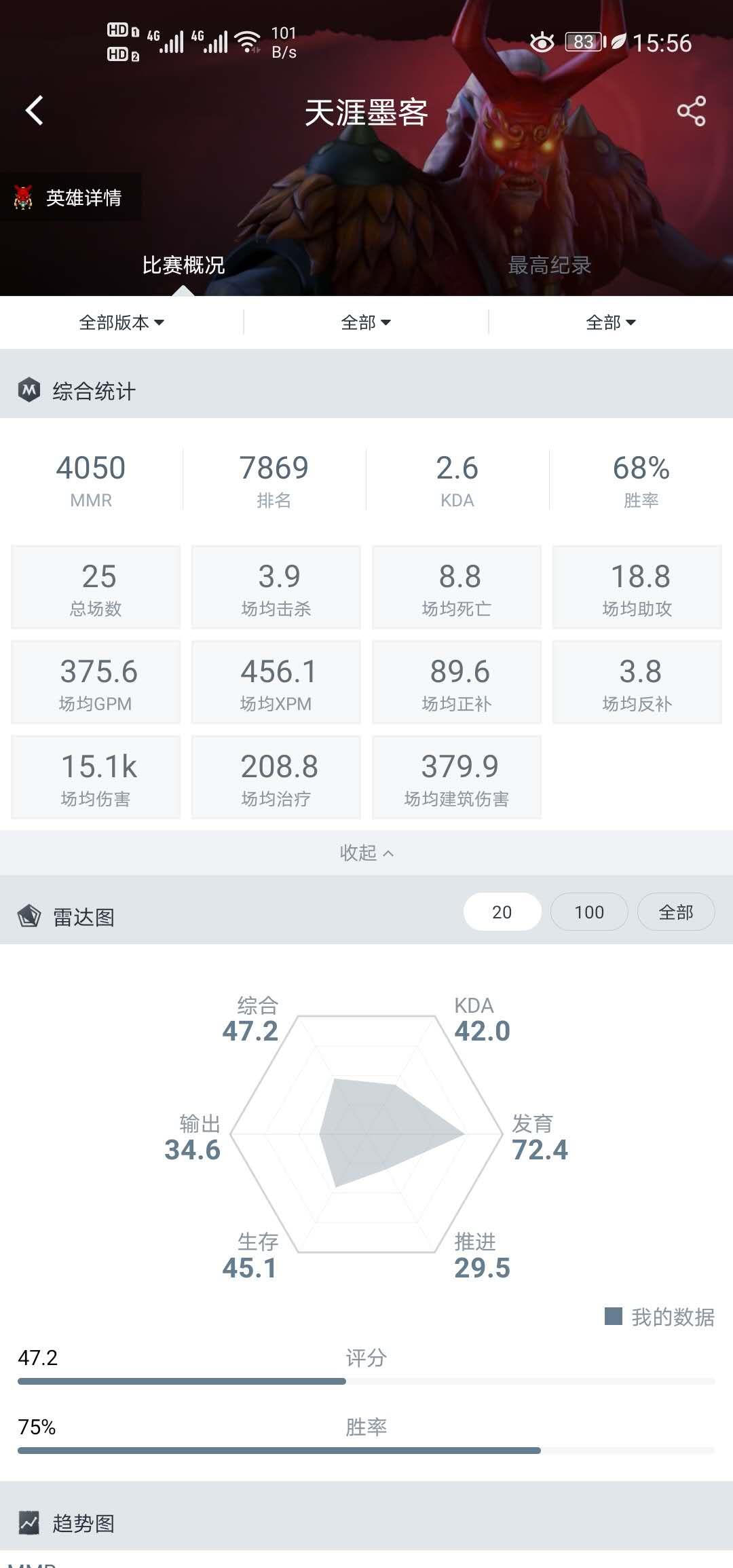Screen dimensions: 733x1568
Task: Open the middle 全部 filter dropdown
Action: 366,322
